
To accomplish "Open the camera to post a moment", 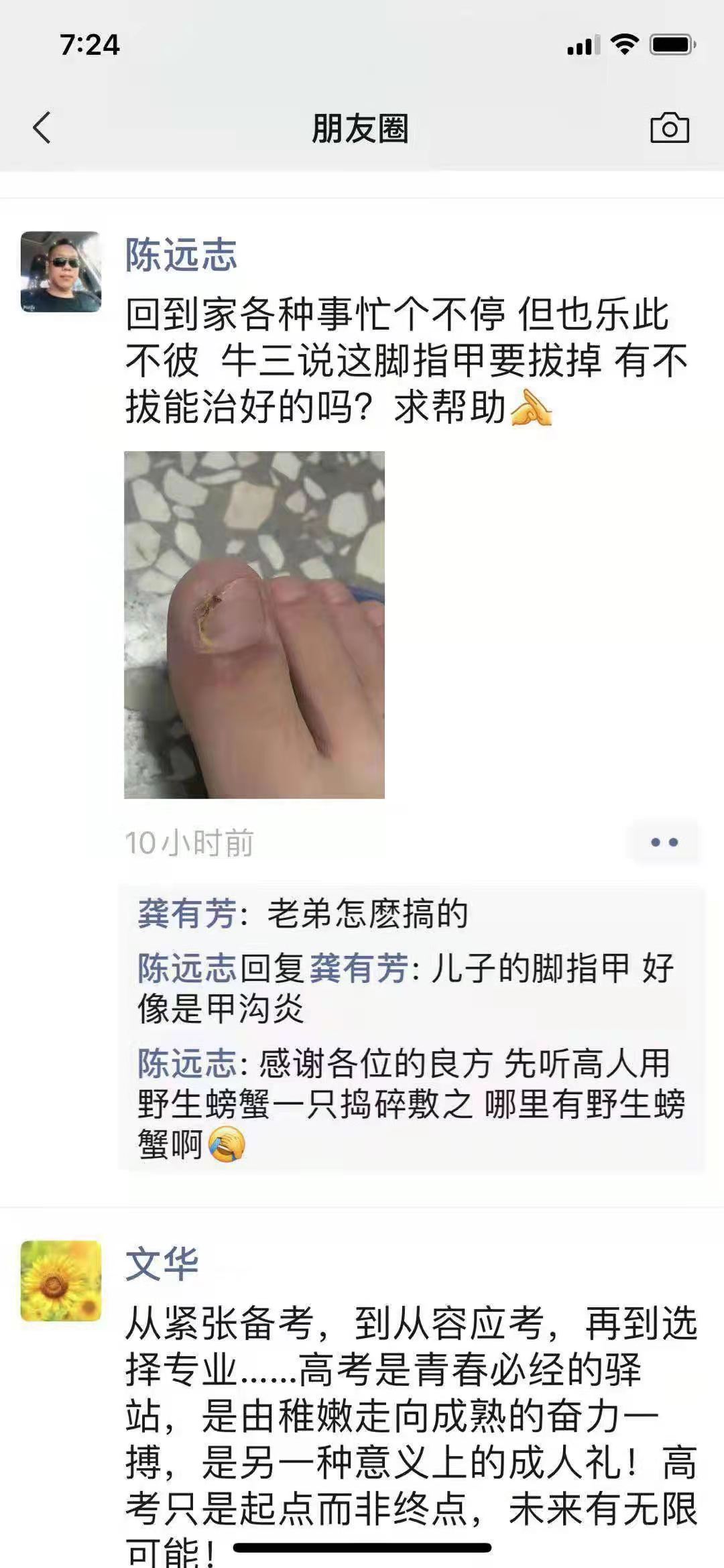I will pos(669,128).
